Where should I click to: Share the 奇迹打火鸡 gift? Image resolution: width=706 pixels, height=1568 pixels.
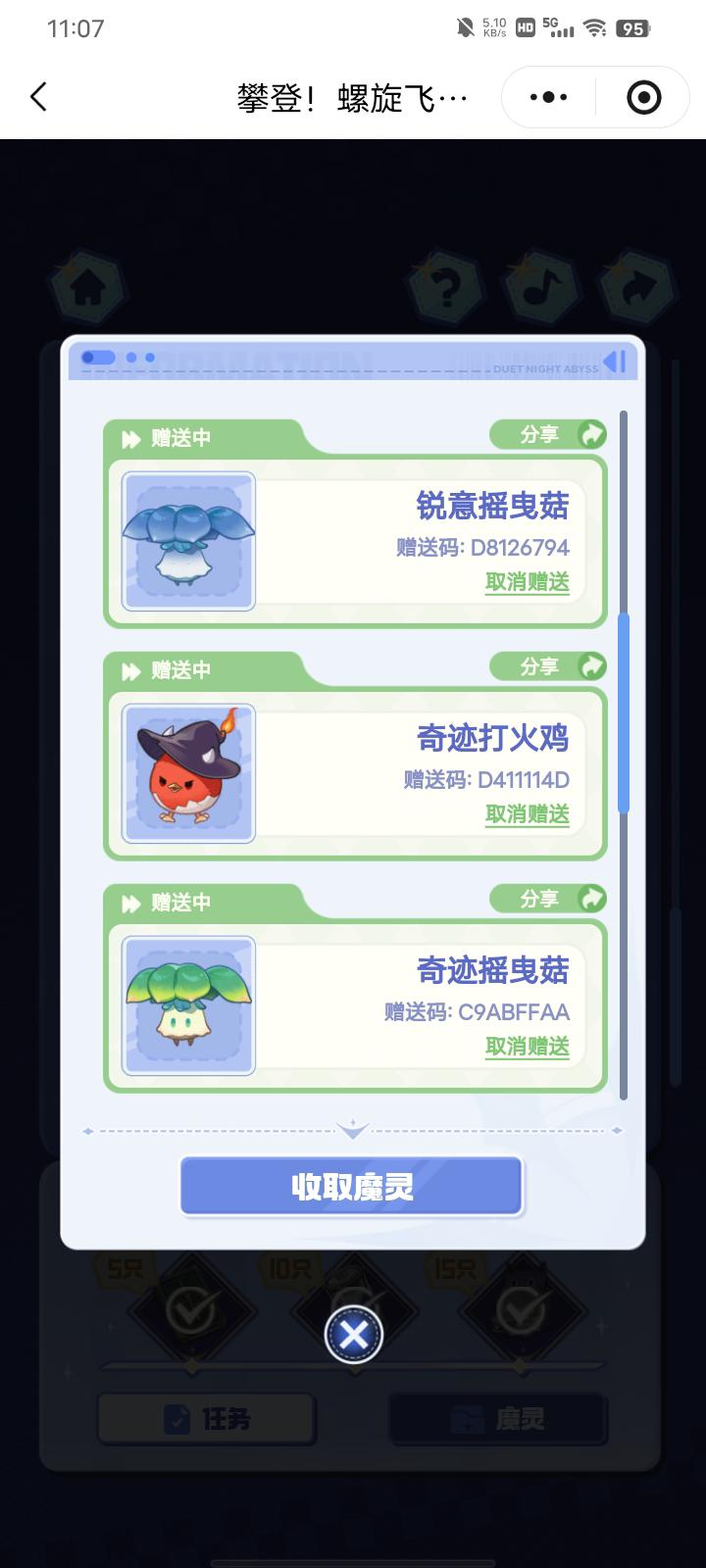tap(548, 666)
